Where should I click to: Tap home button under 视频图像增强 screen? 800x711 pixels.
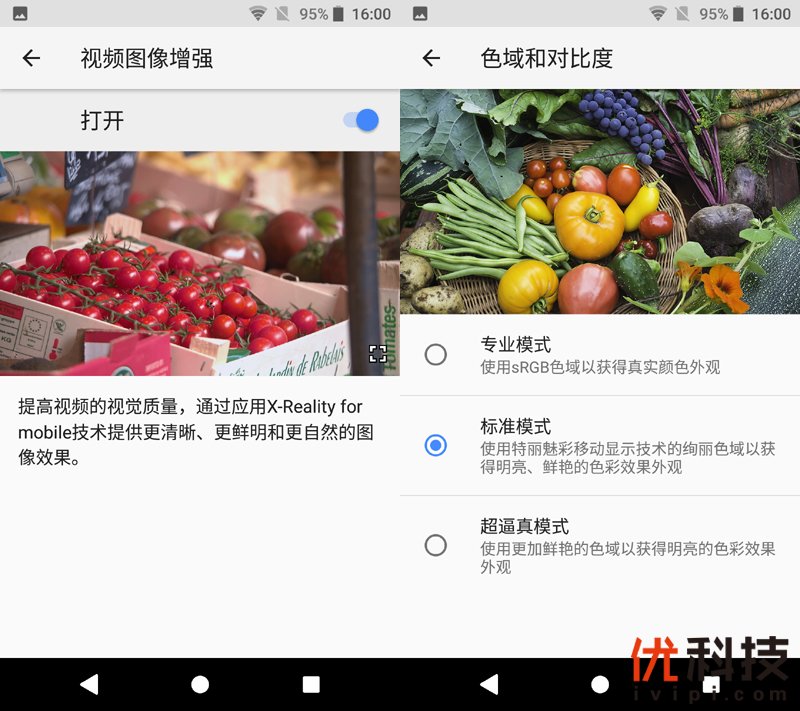click(x=200, y=684)
